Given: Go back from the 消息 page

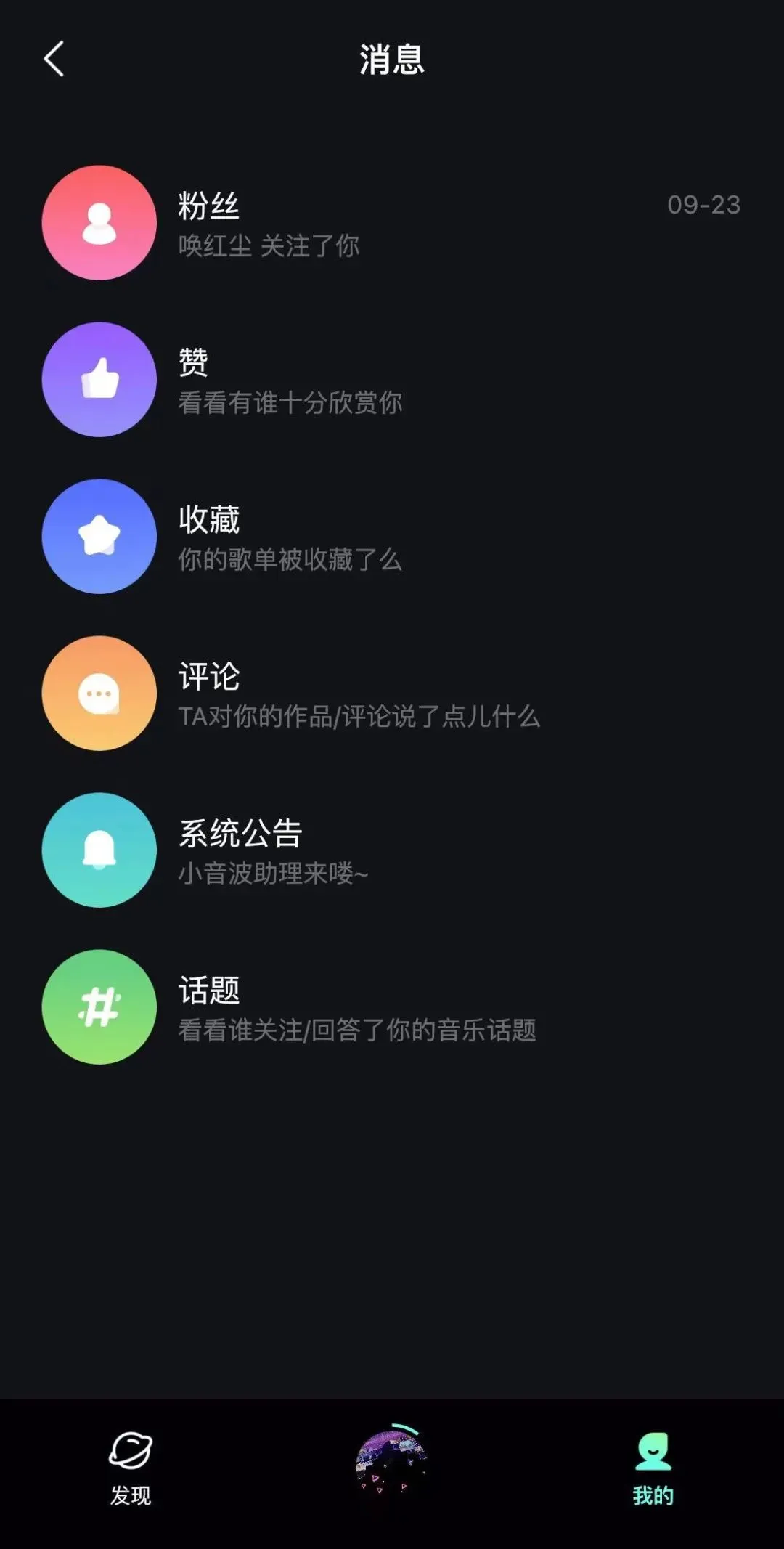Looking at the screenshot, I should point(54,59).
